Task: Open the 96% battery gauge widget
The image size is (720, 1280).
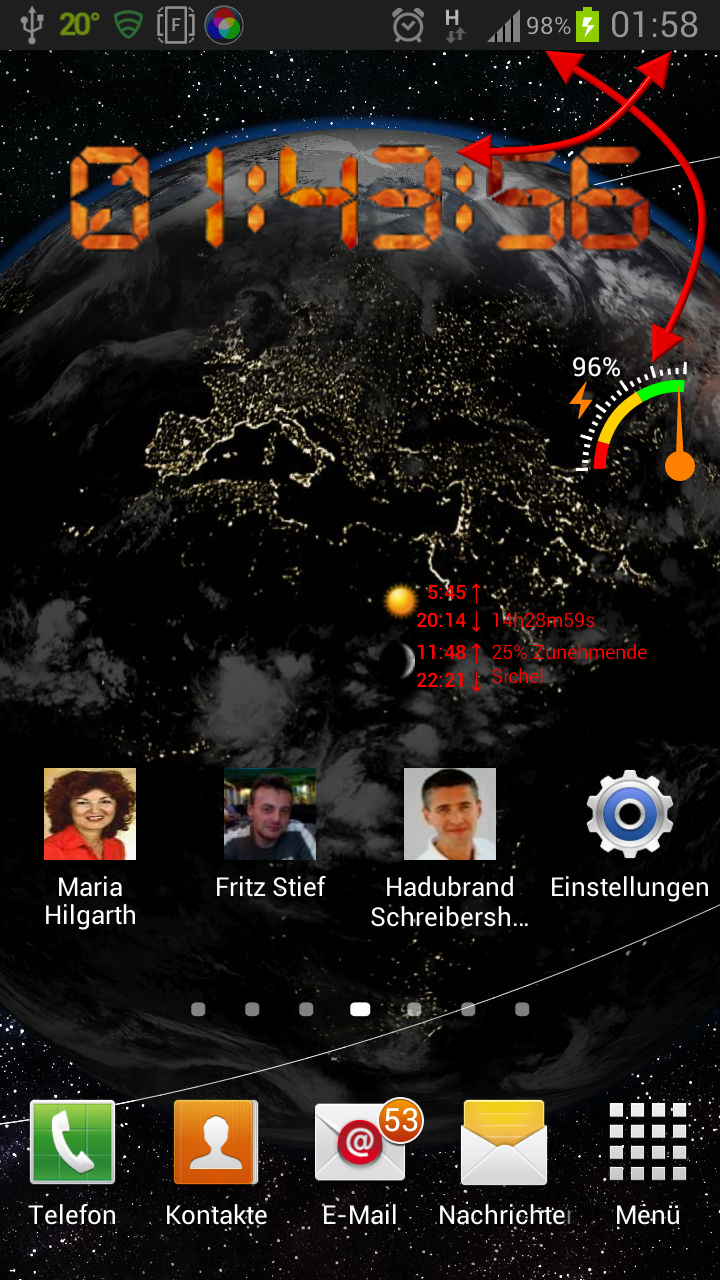Action: click(634, 418)
